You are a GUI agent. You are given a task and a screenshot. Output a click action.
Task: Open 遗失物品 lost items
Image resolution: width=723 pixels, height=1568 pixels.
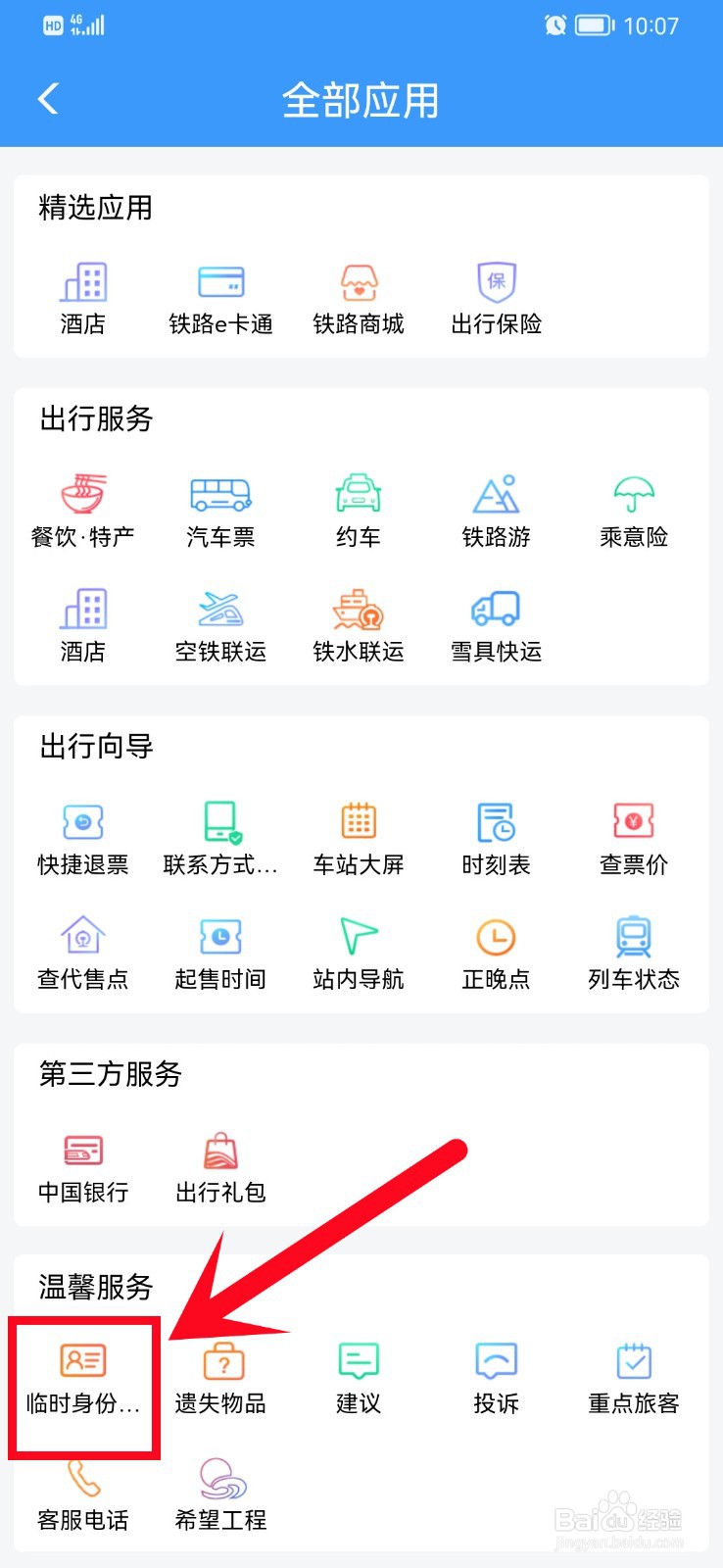click(x=220, y=1378)
